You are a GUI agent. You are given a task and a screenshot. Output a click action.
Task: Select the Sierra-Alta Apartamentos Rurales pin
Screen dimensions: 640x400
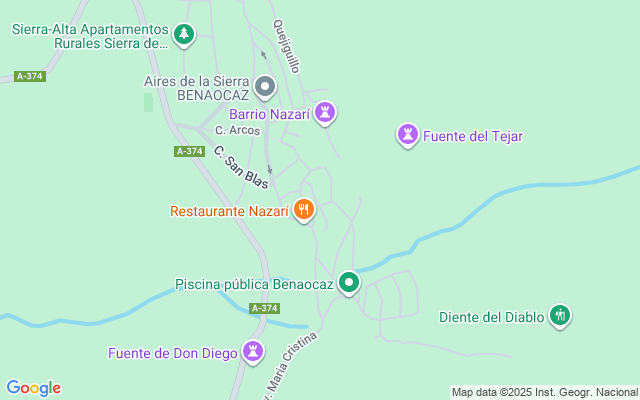183,35
